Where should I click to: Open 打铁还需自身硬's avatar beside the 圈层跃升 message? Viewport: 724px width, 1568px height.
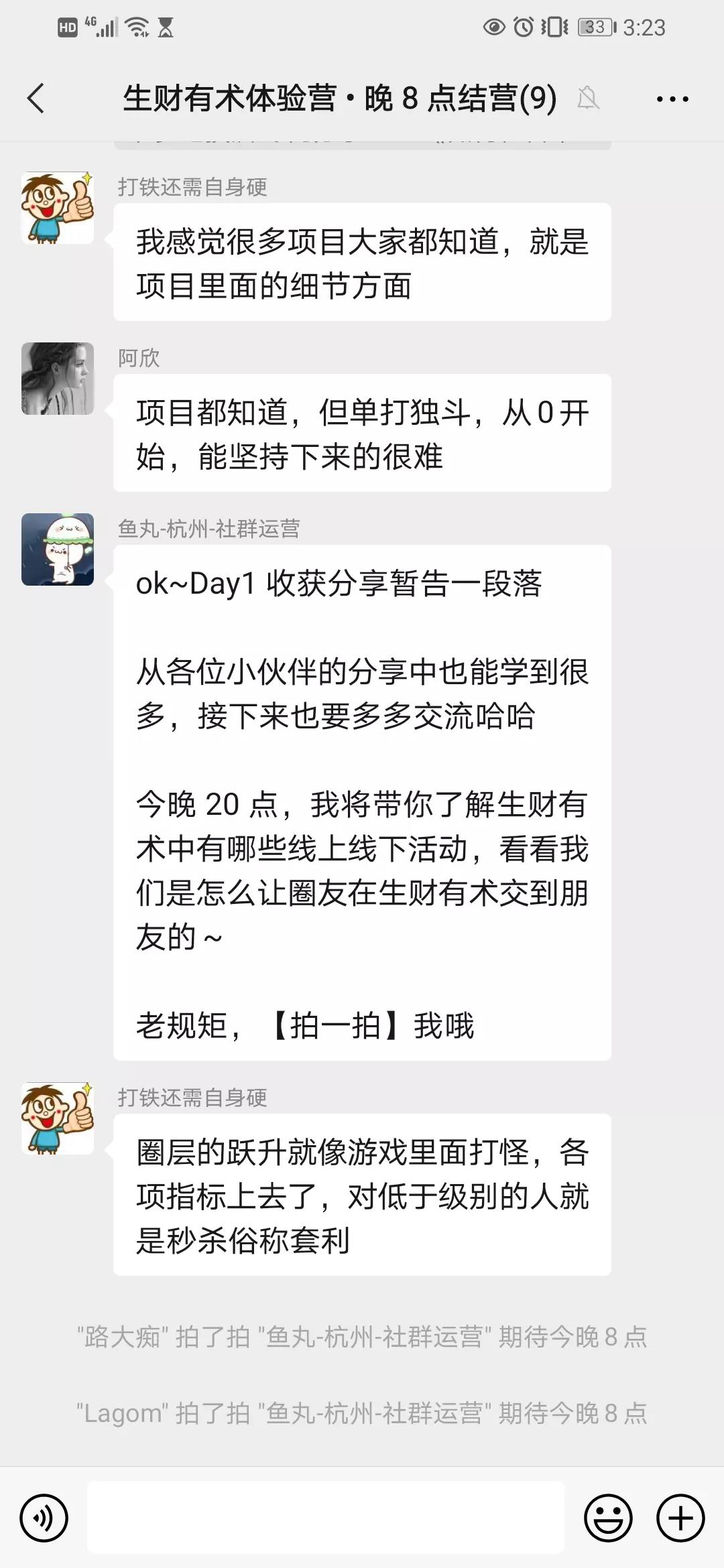[58, 1118]
